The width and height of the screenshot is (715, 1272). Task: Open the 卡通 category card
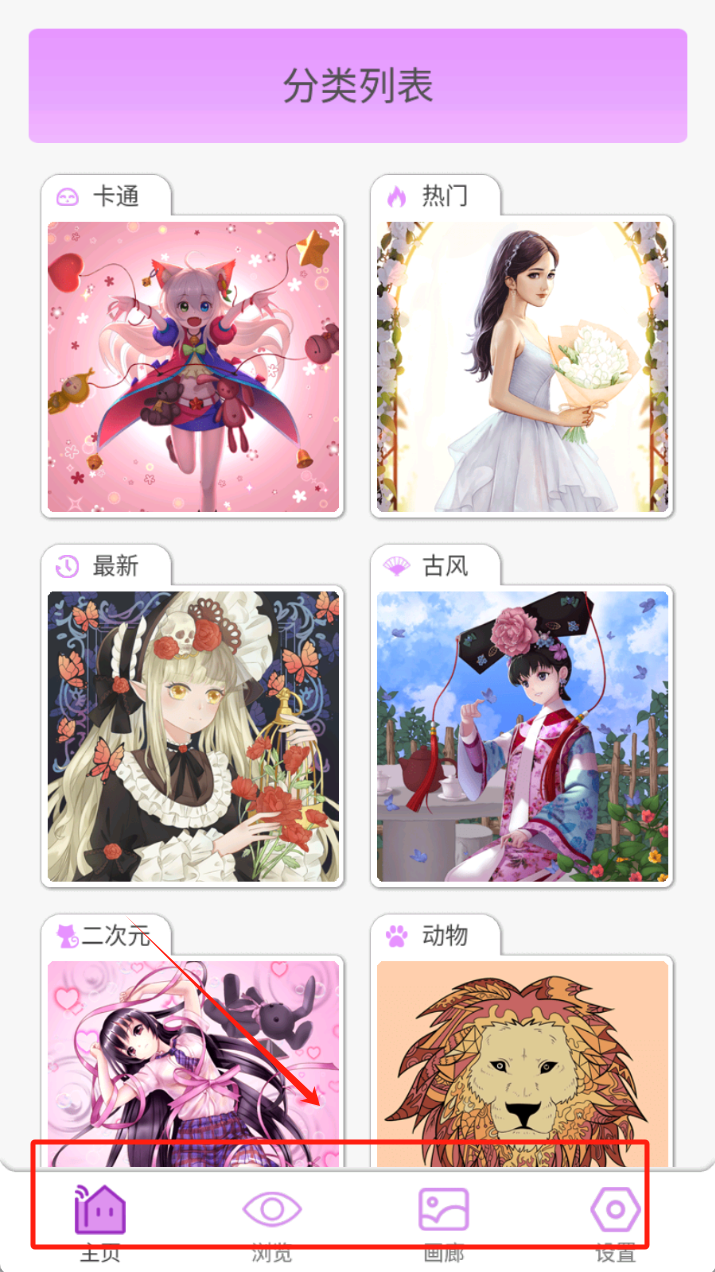[193, 366]
